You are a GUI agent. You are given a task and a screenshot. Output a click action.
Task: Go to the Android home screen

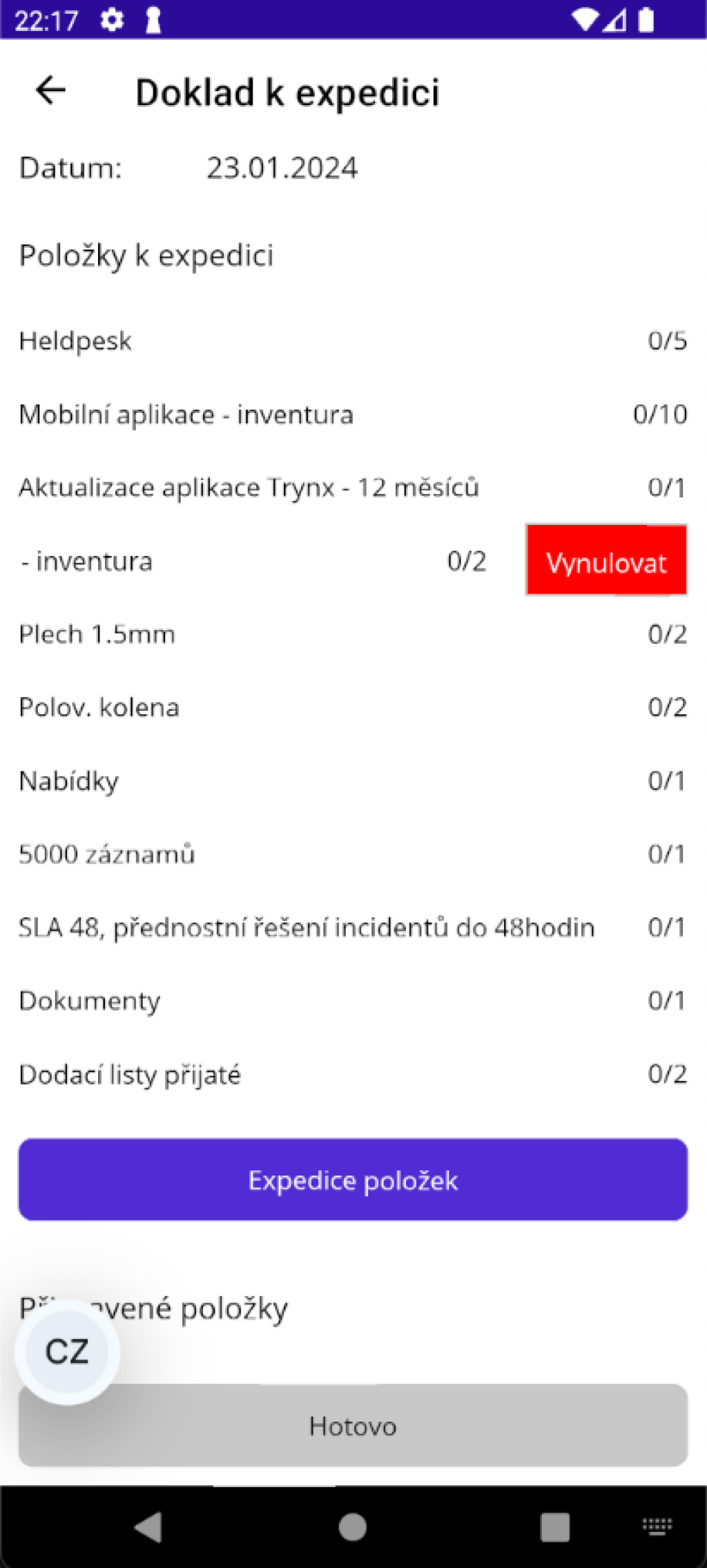(x=353, y=1527)
